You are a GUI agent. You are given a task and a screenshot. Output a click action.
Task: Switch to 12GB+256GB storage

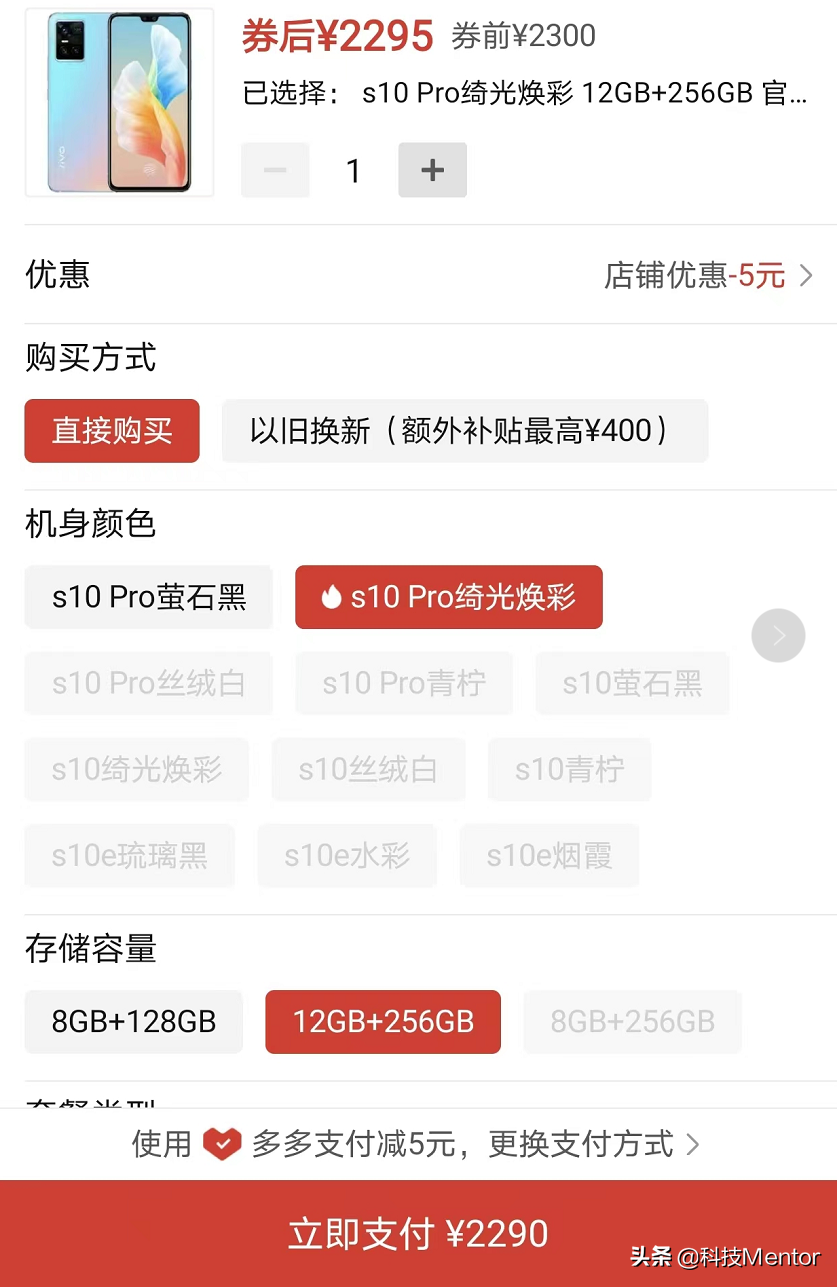click(382, 1022)
